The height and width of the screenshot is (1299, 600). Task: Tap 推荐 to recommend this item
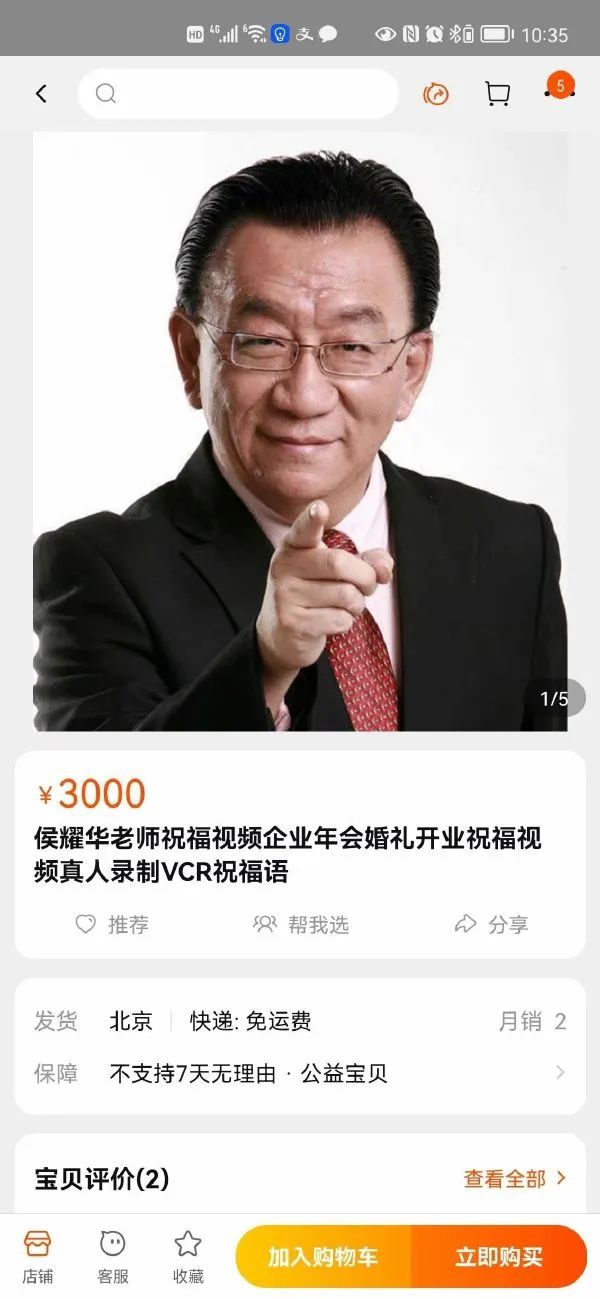[112, 925]
